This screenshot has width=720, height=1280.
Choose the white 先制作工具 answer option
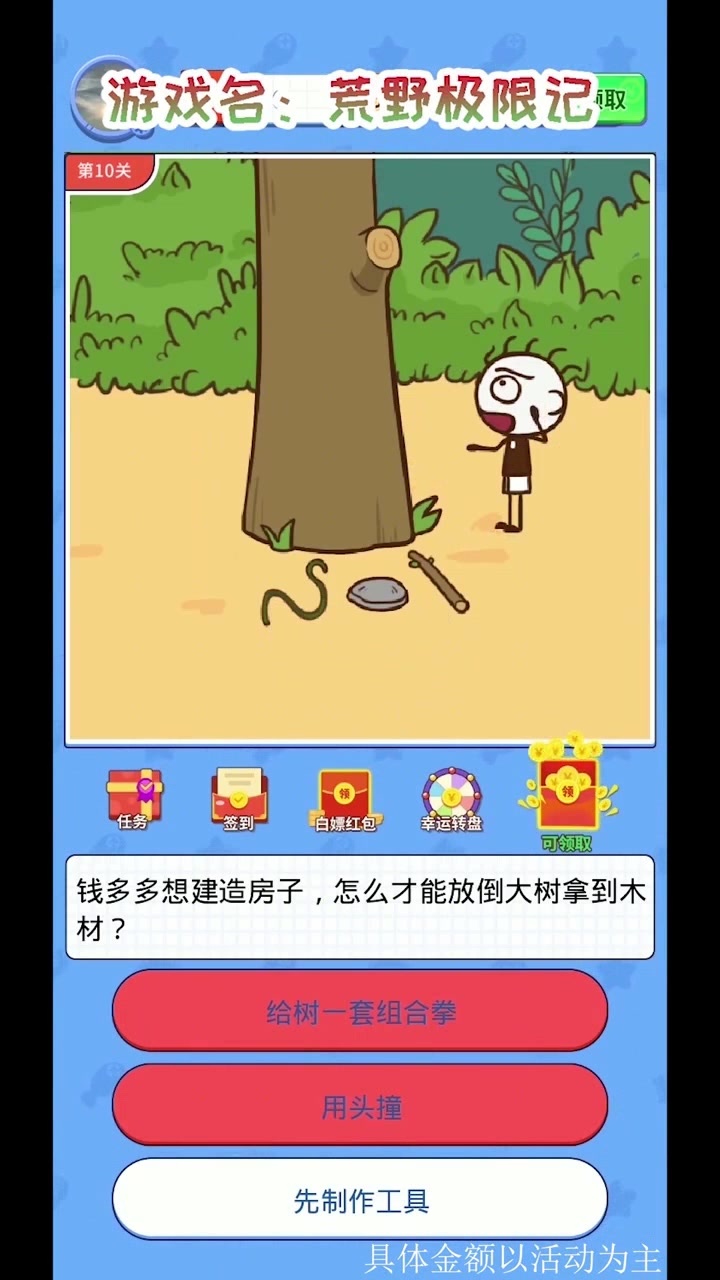coord(360,1199)
